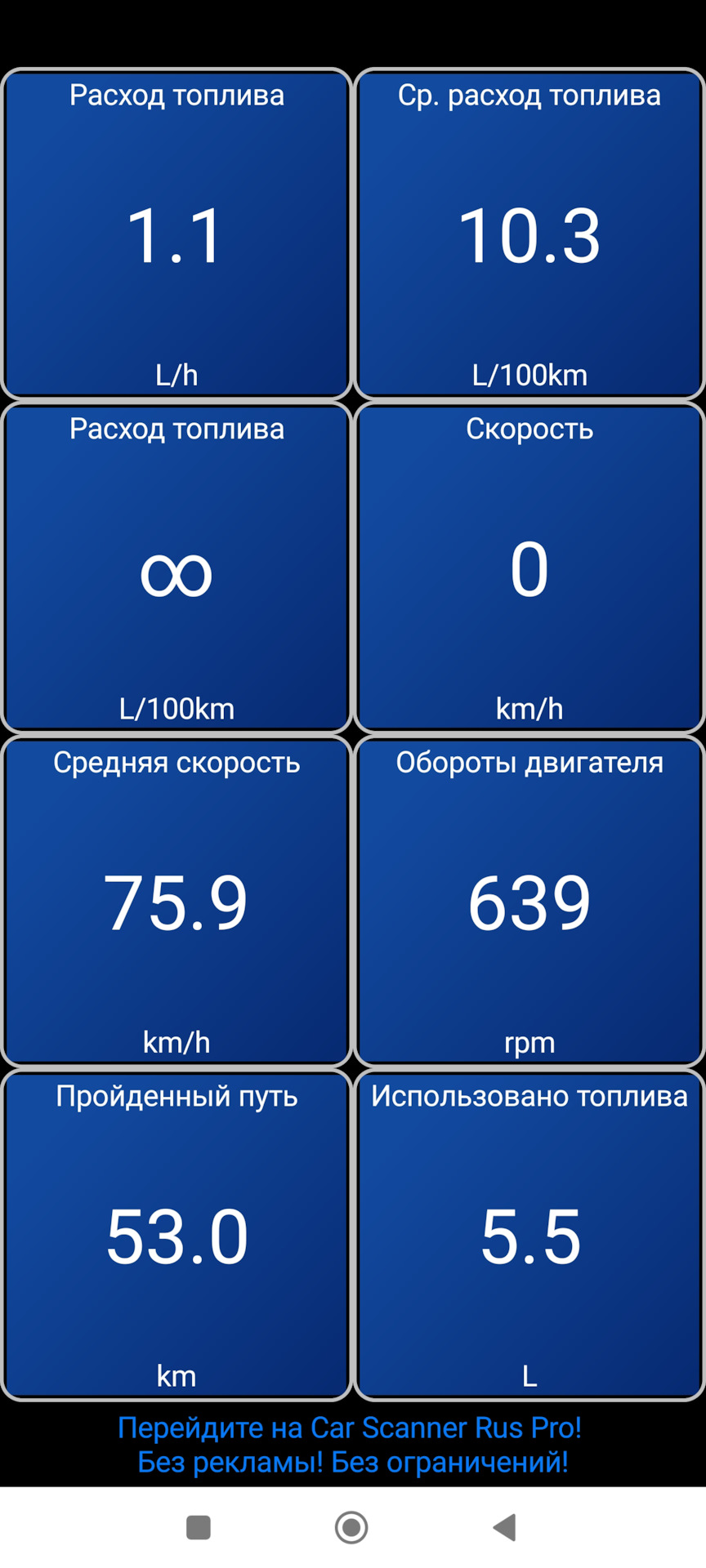Viewport: 706px width, 1568px height.
Task: Select the Обороты двигателя rpm gauge
Action: [529, 902]
